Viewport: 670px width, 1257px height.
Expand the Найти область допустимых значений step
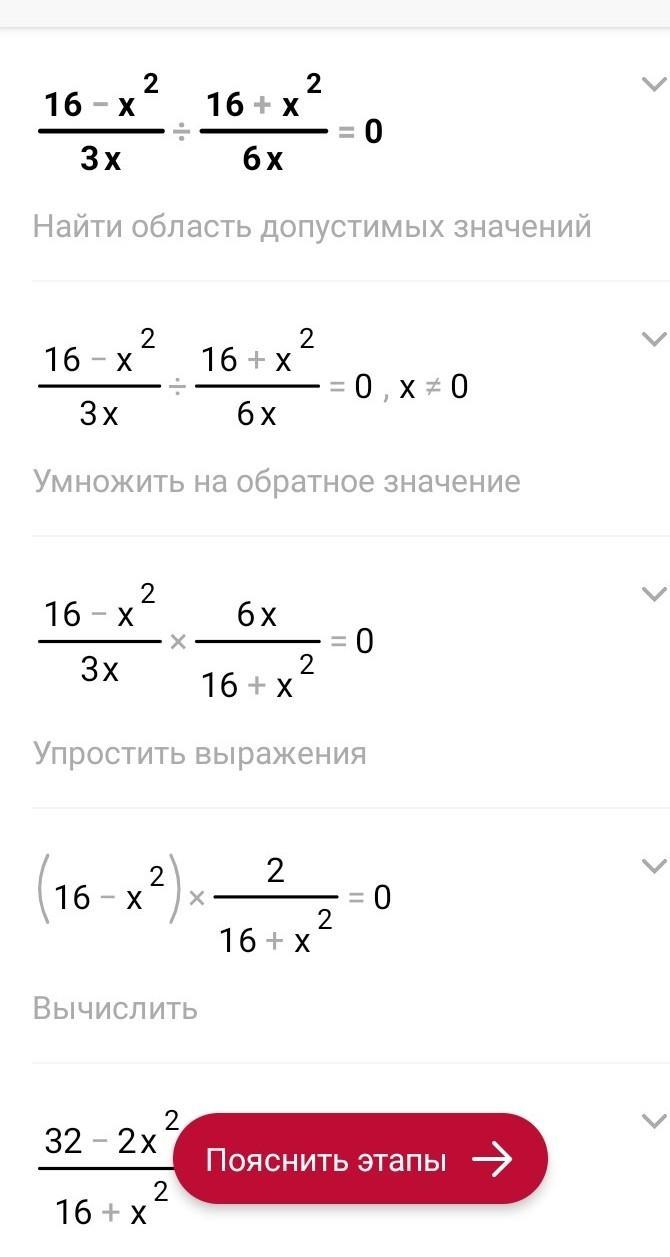tap(653, 84)
